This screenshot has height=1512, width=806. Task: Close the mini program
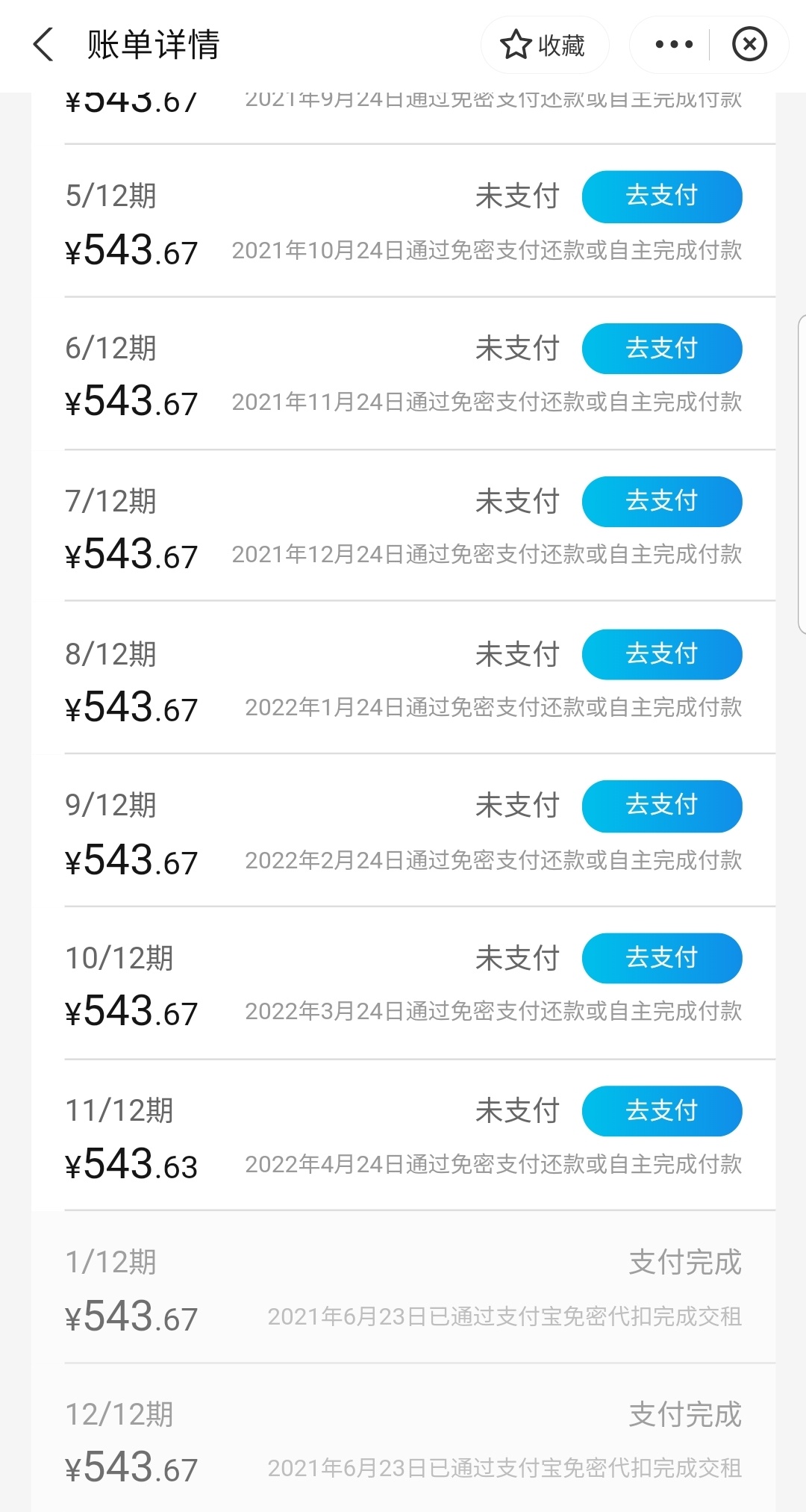point(749,45)
